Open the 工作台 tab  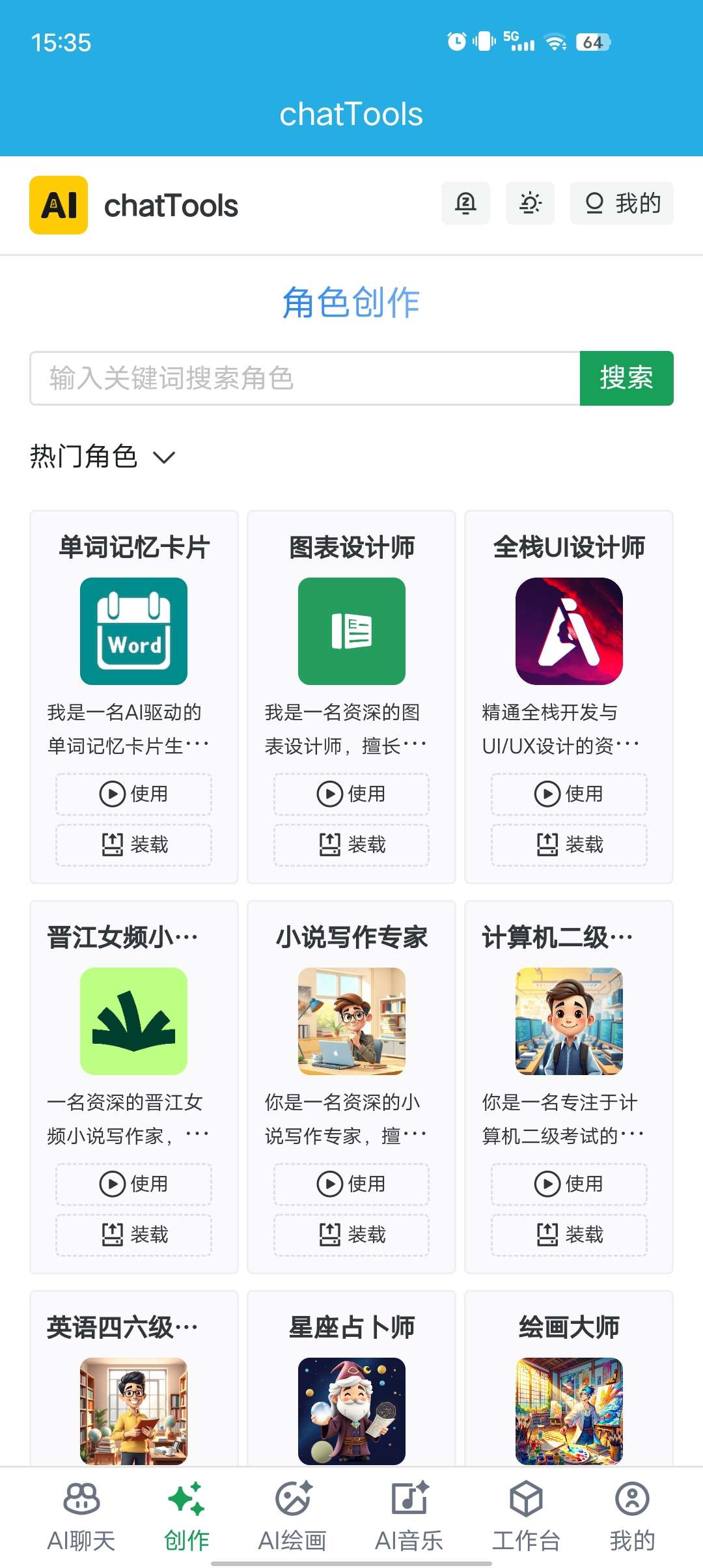pyautogui.click(x=526, y=1516)
